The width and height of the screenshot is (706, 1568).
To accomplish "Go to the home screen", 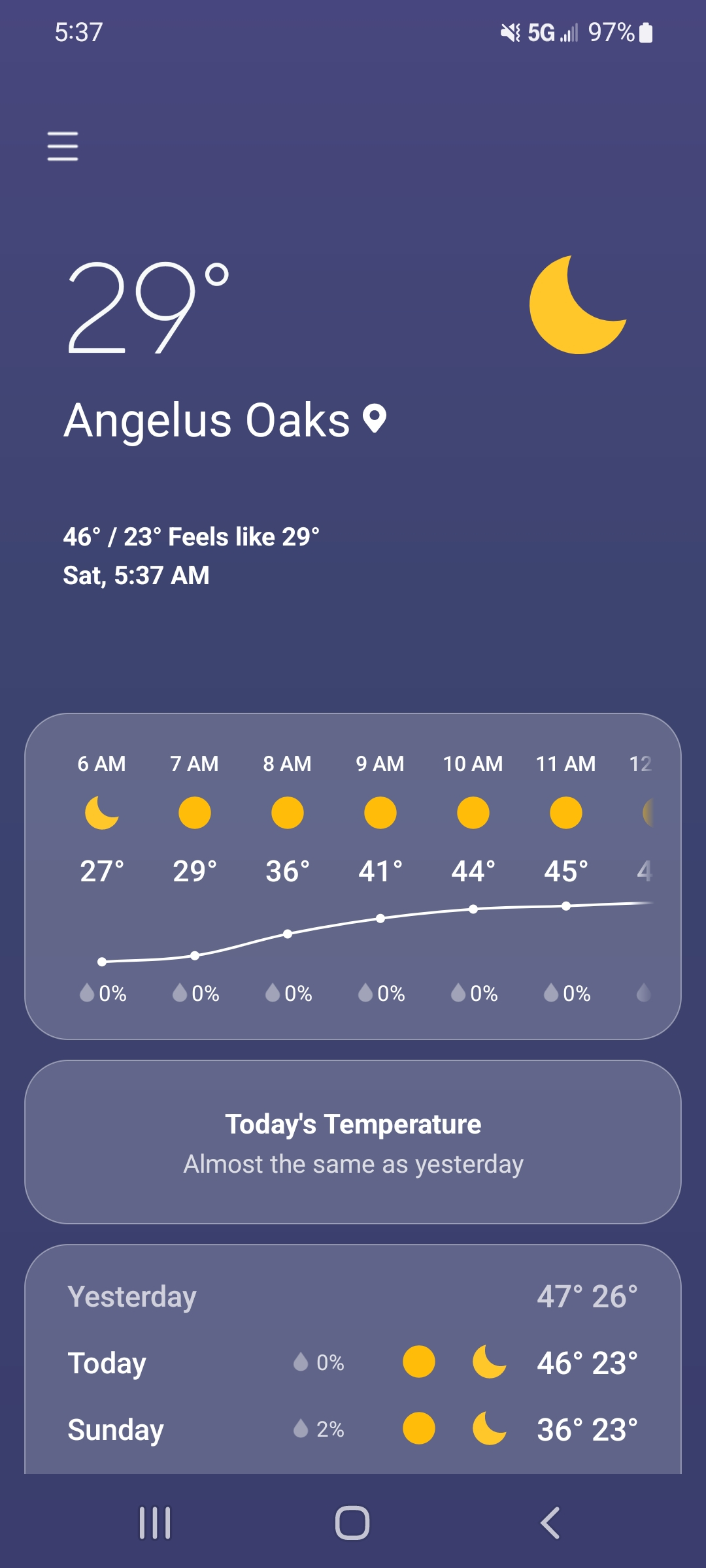I will [x=352, y=1523].
